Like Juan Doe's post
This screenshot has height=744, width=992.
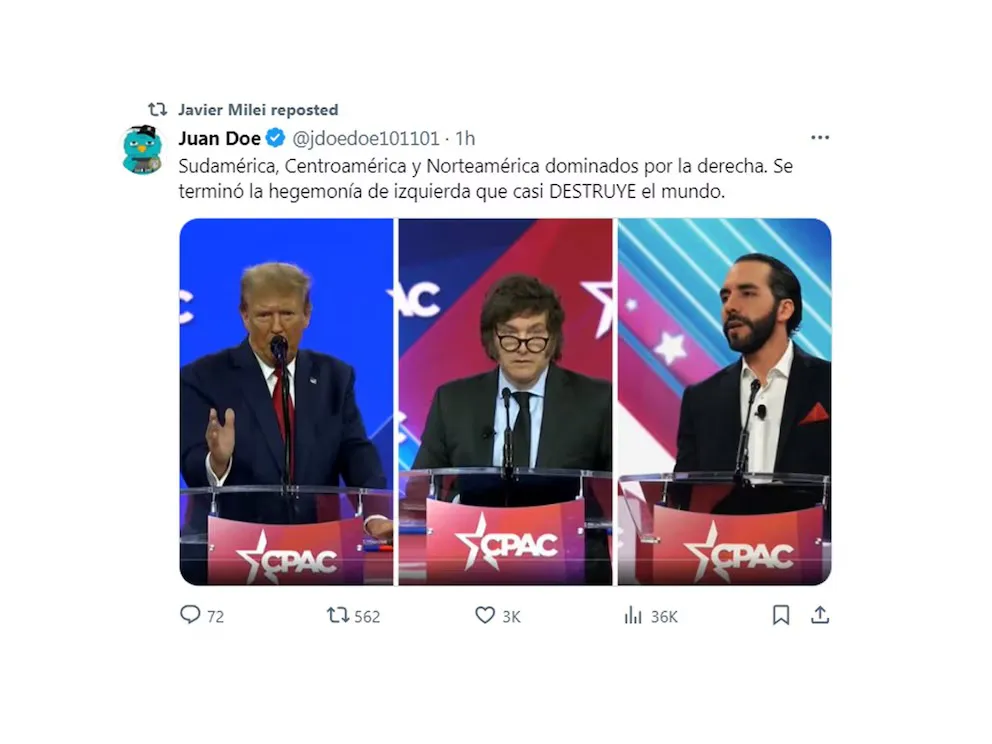point(485,615)
